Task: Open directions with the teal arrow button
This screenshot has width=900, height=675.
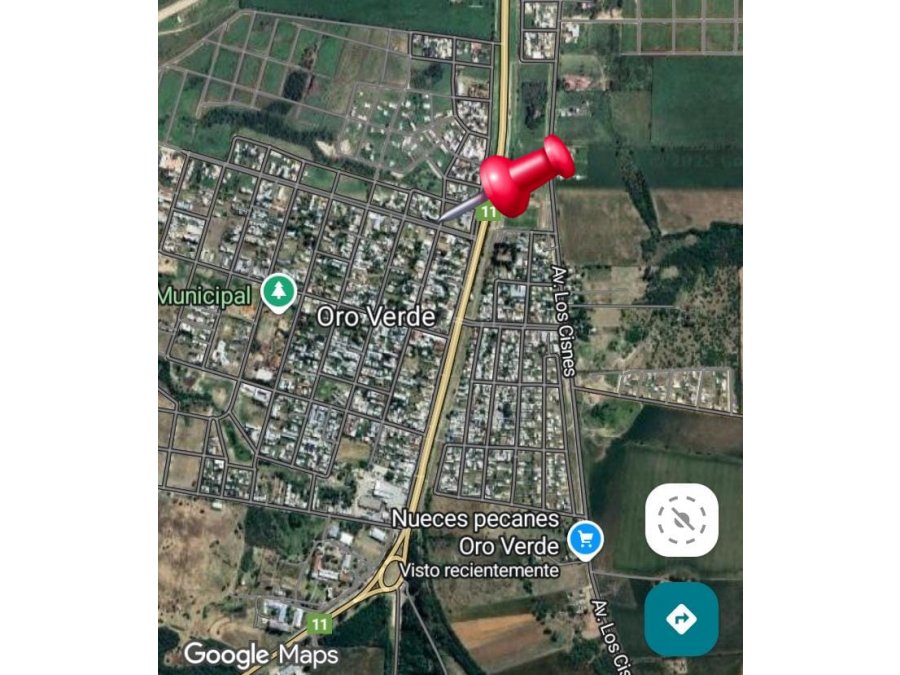Action: (681, 619)
